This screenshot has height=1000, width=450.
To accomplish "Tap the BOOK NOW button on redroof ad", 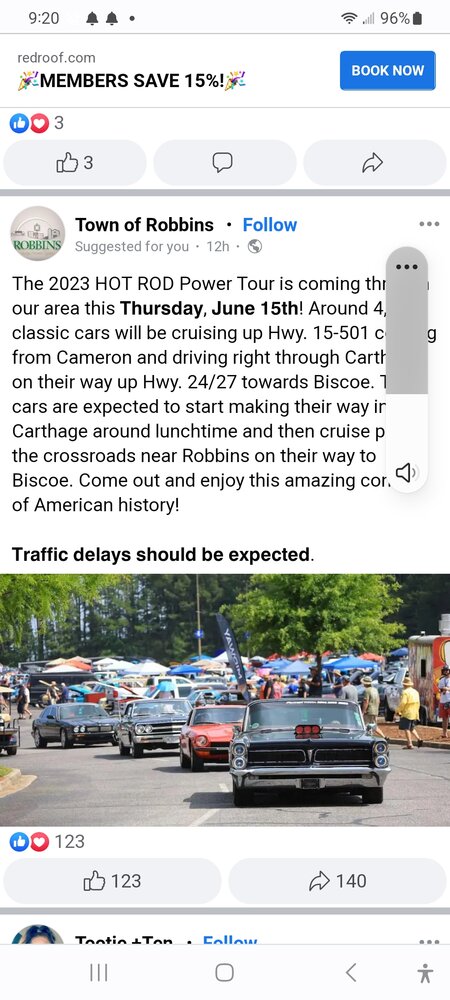I will [387, 70].
